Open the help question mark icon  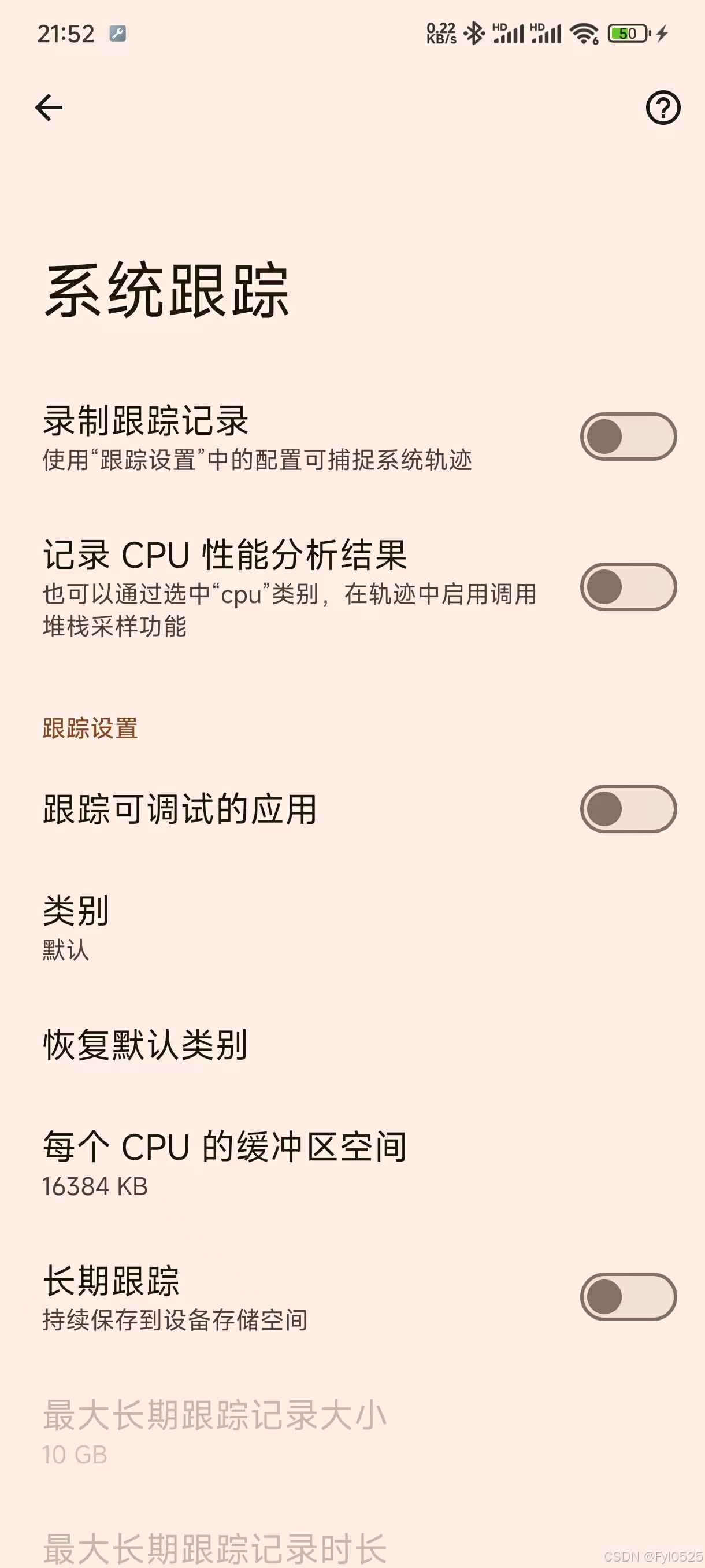click(662, 108)
